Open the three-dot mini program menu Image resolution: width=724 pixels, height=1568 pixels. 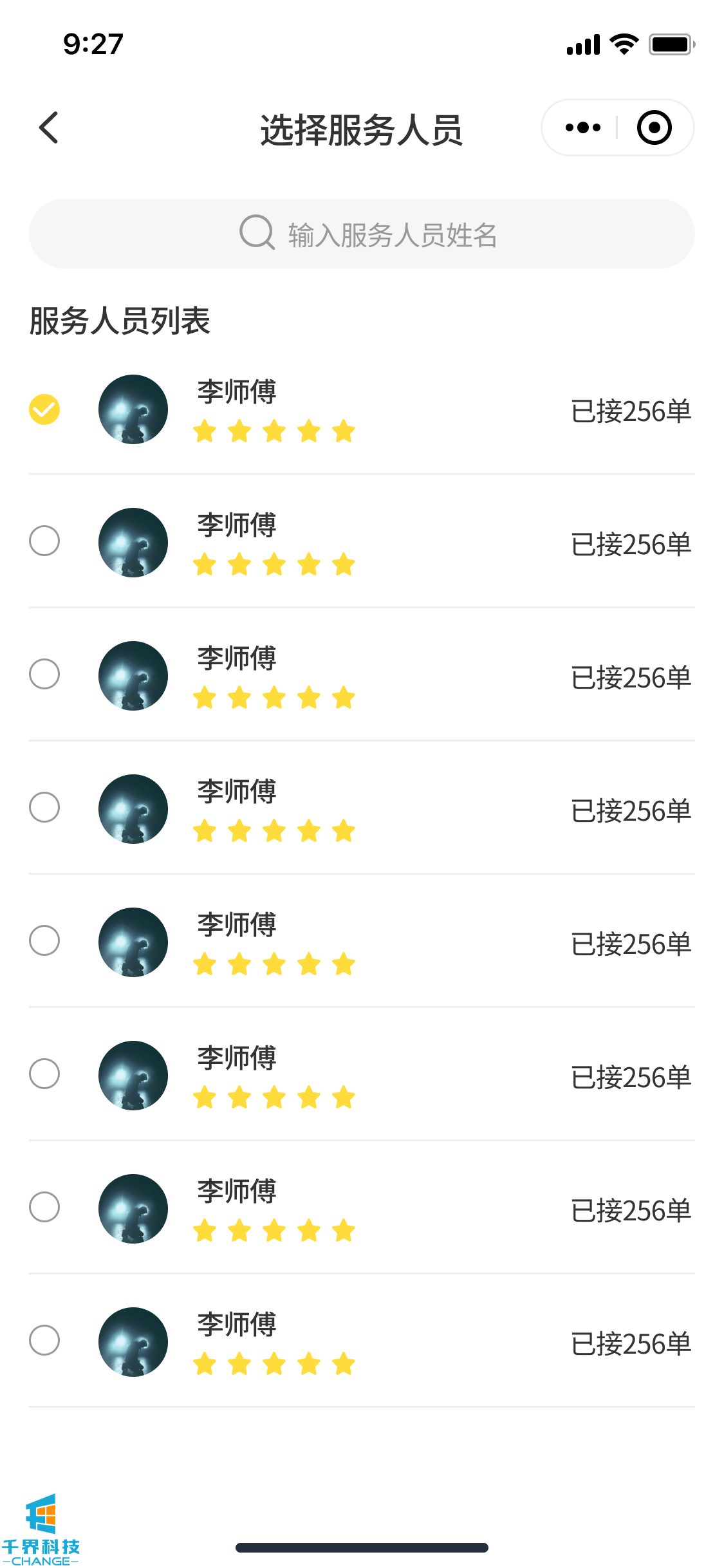click(x=582, y=127)
